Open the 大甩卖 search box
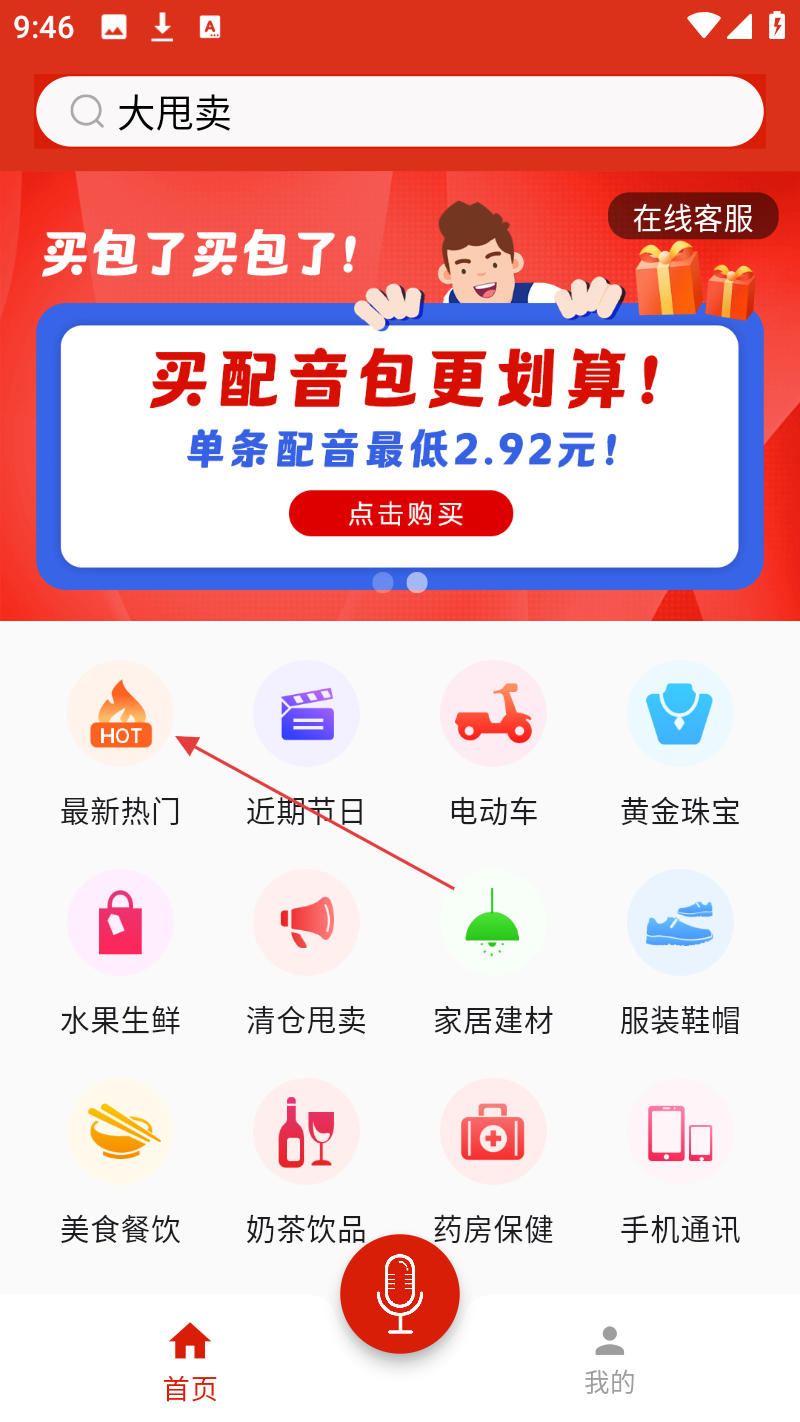This screenshot has width=800, height=1422. 400,112
